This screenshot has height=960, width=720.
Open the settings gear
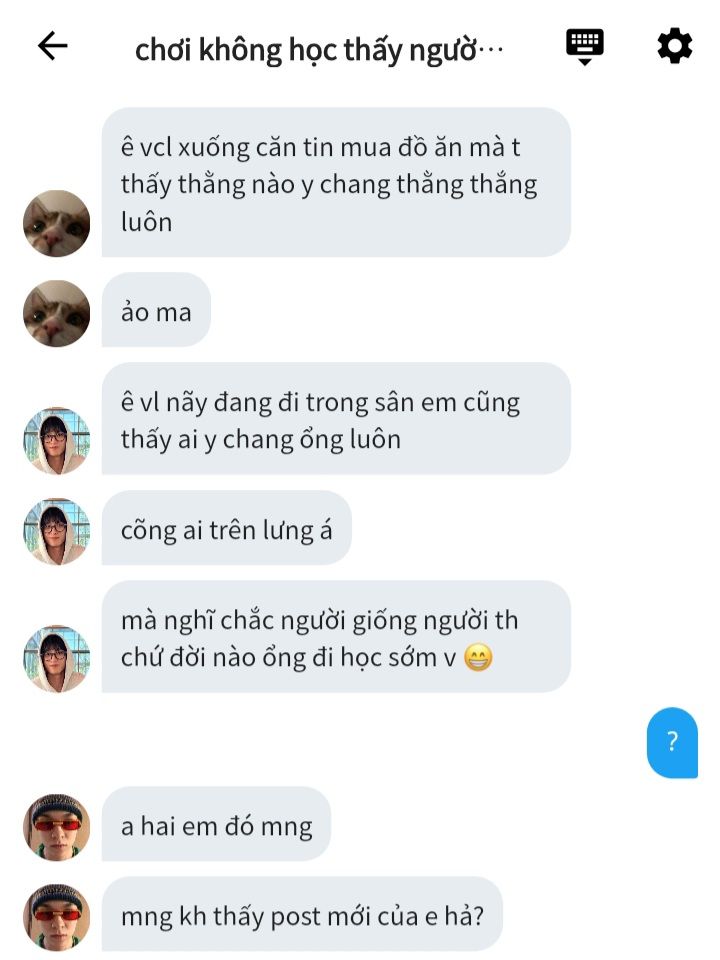pyautogui.click(x=674, y=46)
